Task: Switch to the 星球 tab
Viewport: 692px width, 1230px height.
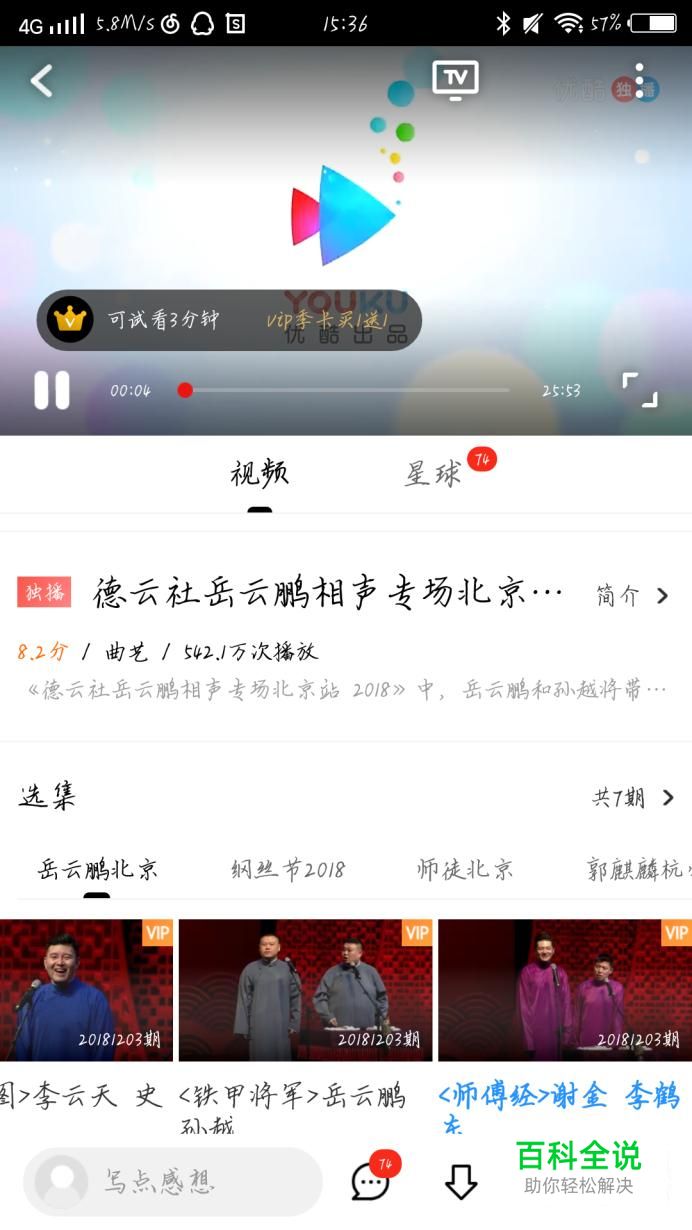Action: [x=434, y=474]
